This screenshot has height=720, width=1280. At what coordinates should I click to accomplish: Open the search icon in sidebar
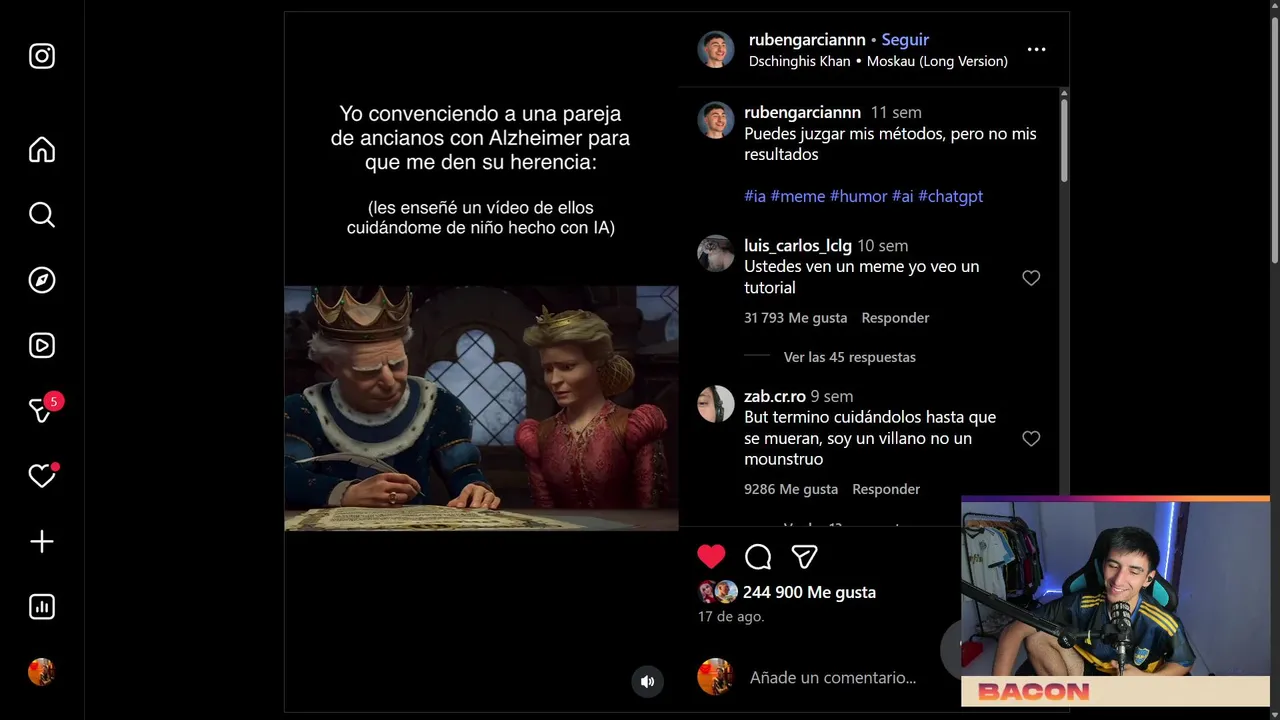(42, 215)
